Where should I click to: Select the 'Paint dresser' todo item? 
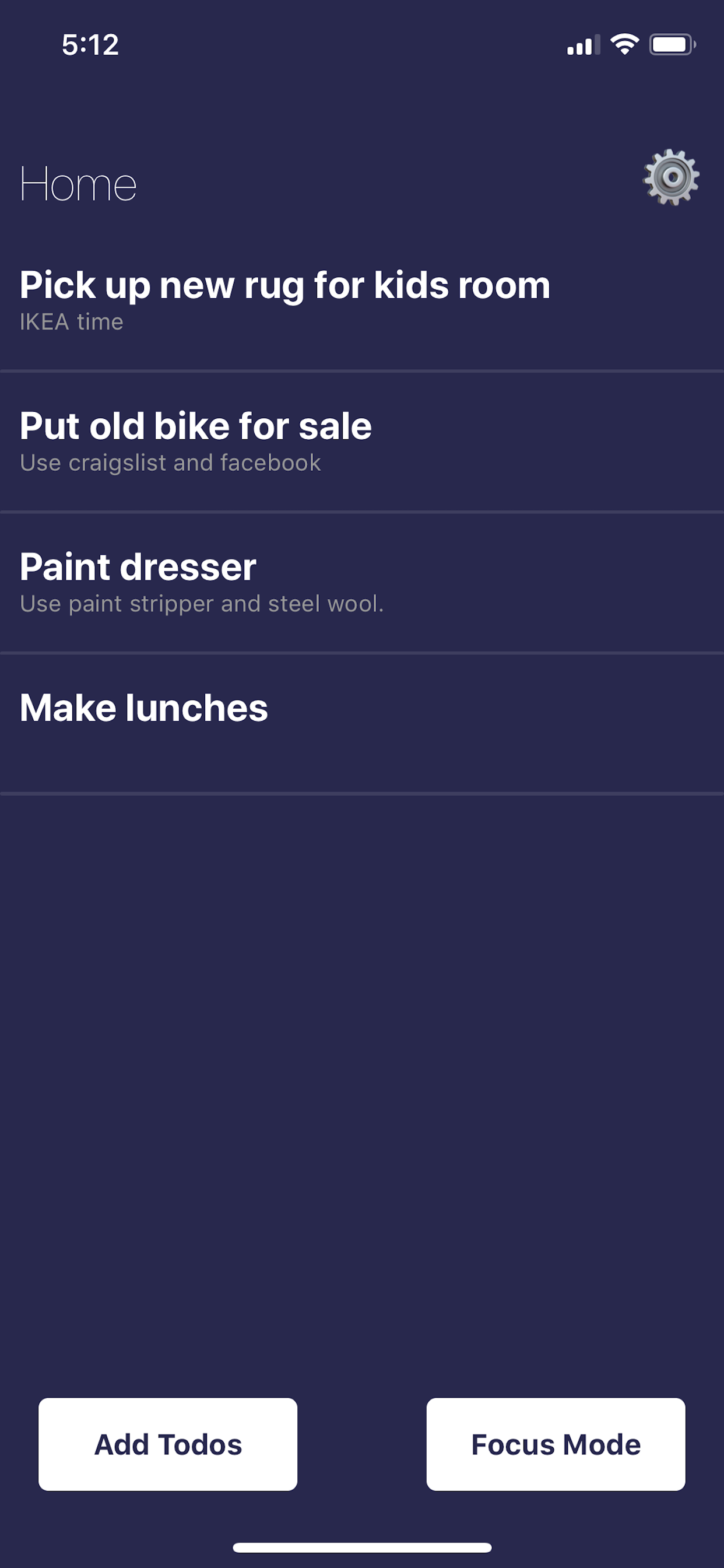pyautogui.click(x=138, y=568)
